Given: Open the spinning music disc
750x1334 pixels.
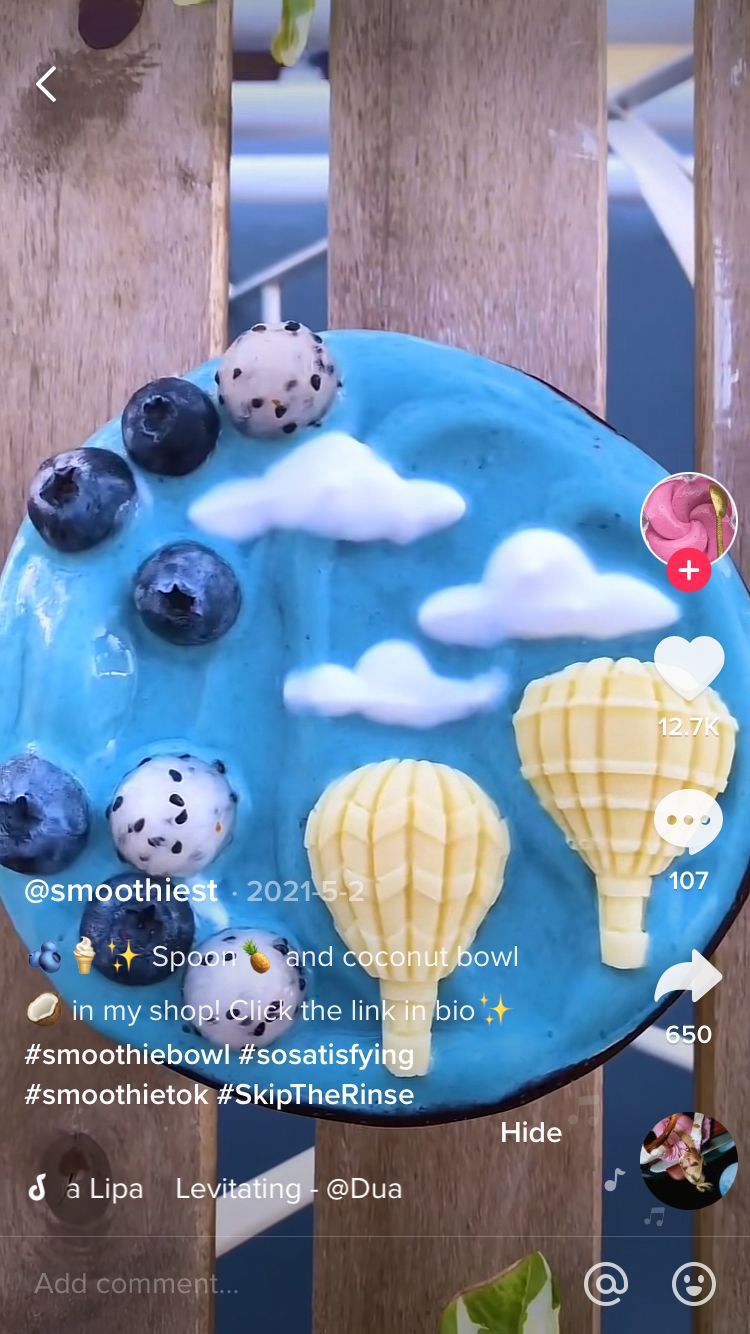Looking at the screenshot, I should (688, 1161).
